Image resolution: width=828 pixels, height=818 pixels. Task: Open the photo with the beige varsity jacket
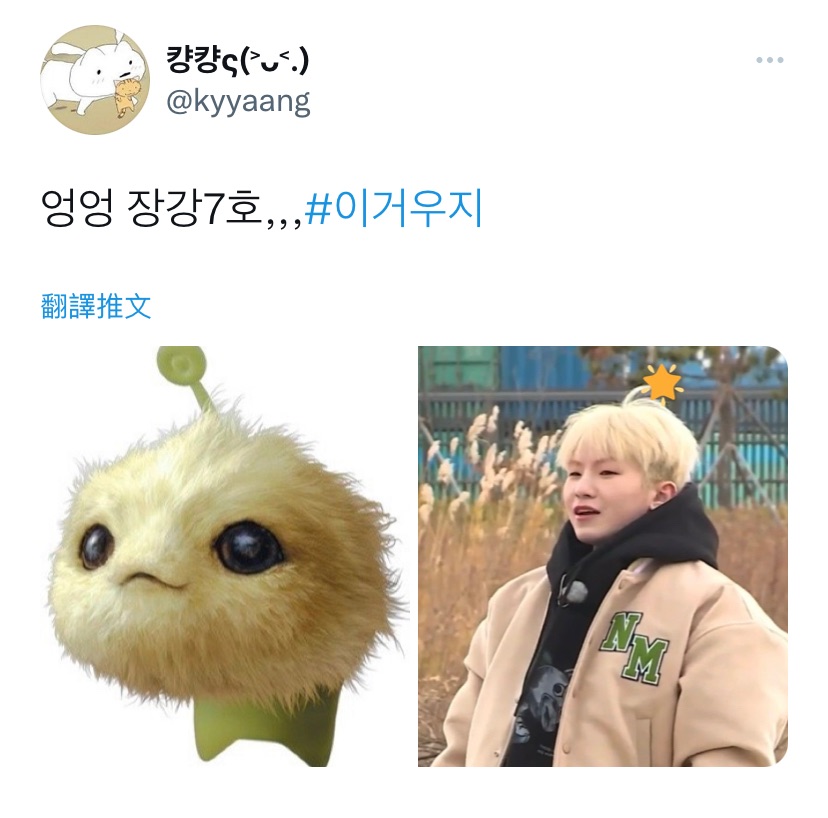click(602, 556)
